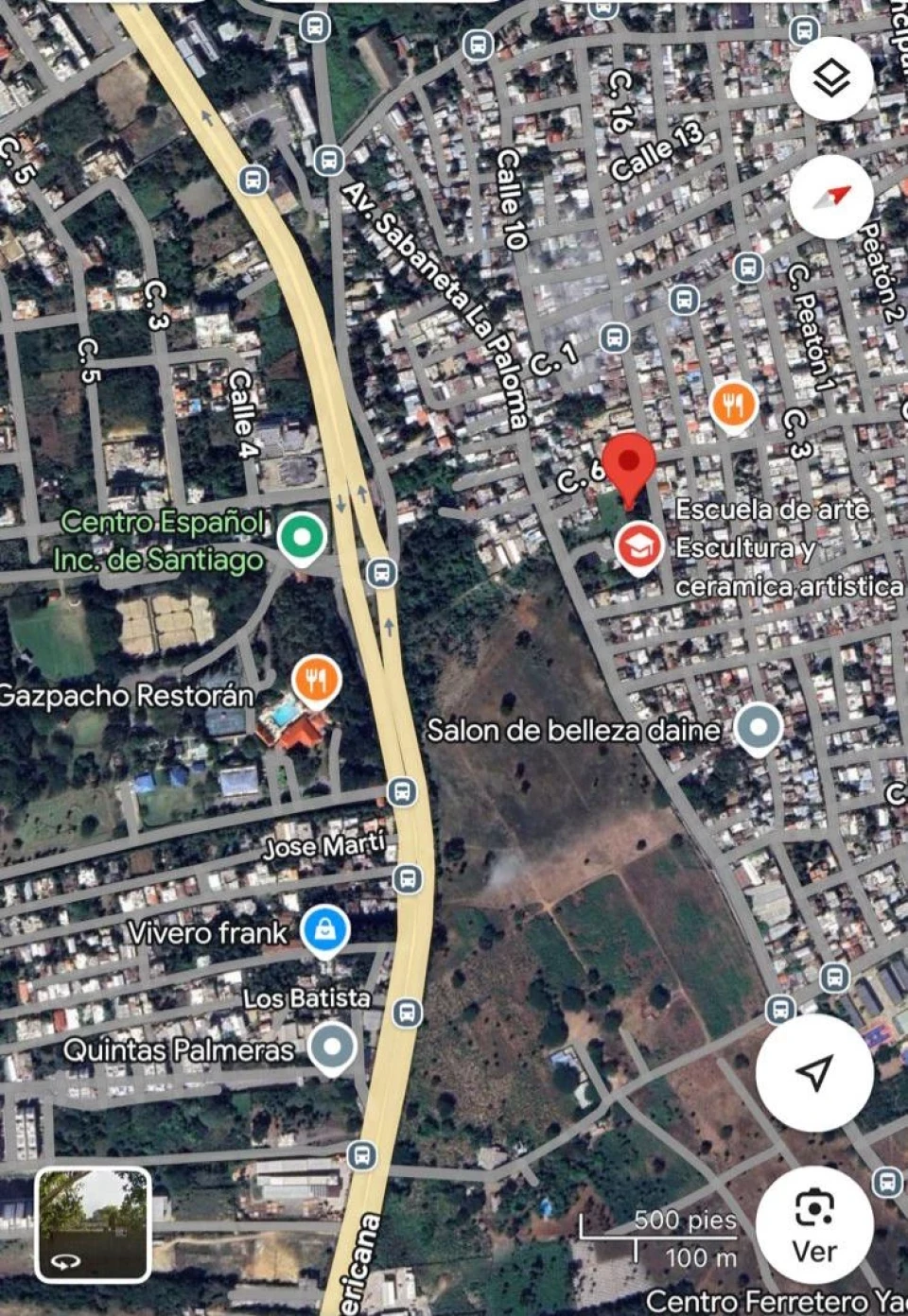
Task: Select the bus stop beside Los Batista
Action: (x=407, y=1013)
